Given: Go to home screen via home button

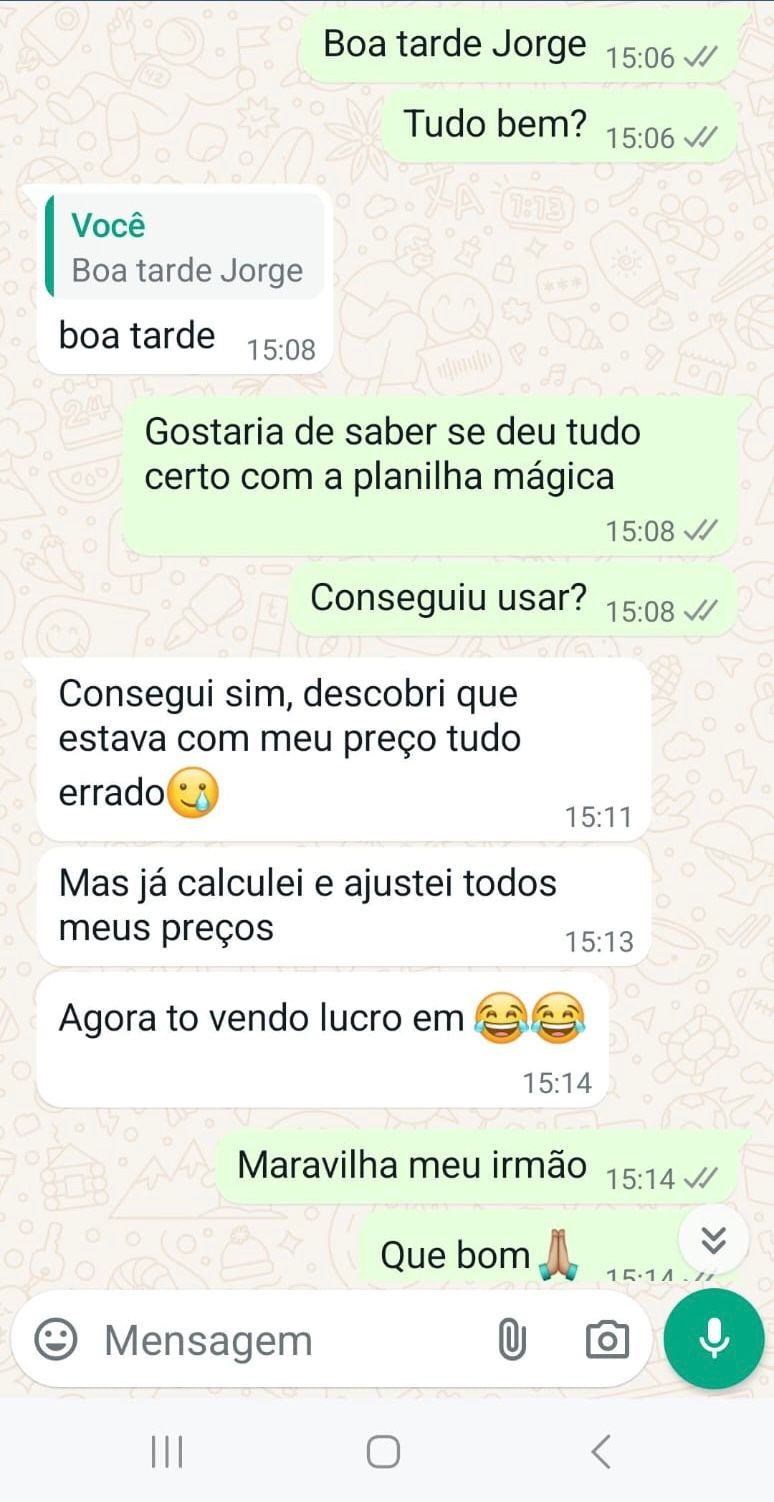Looking at the screenshot, I should pos(383,1451).
